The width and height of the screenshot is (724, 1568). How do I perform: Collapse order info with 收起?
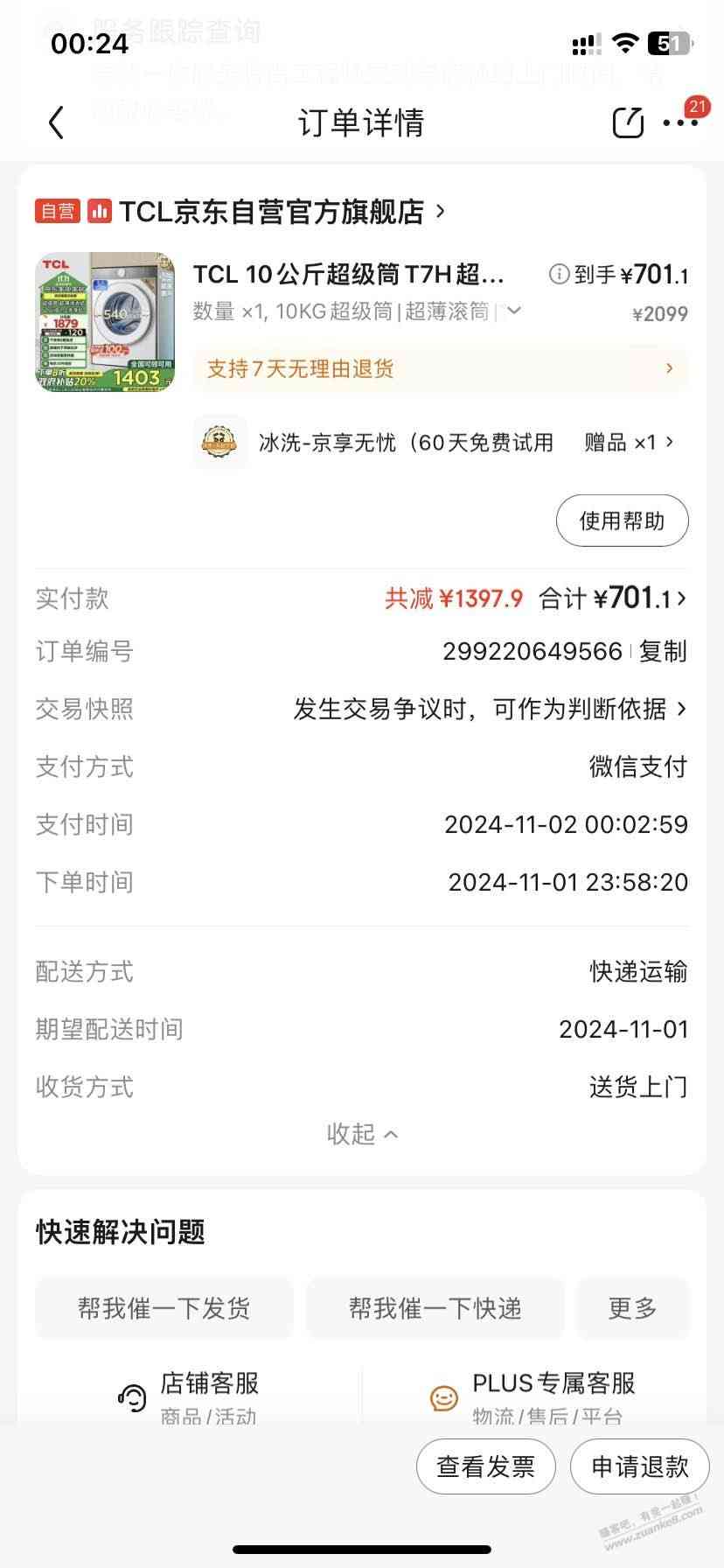[361, 1134]
